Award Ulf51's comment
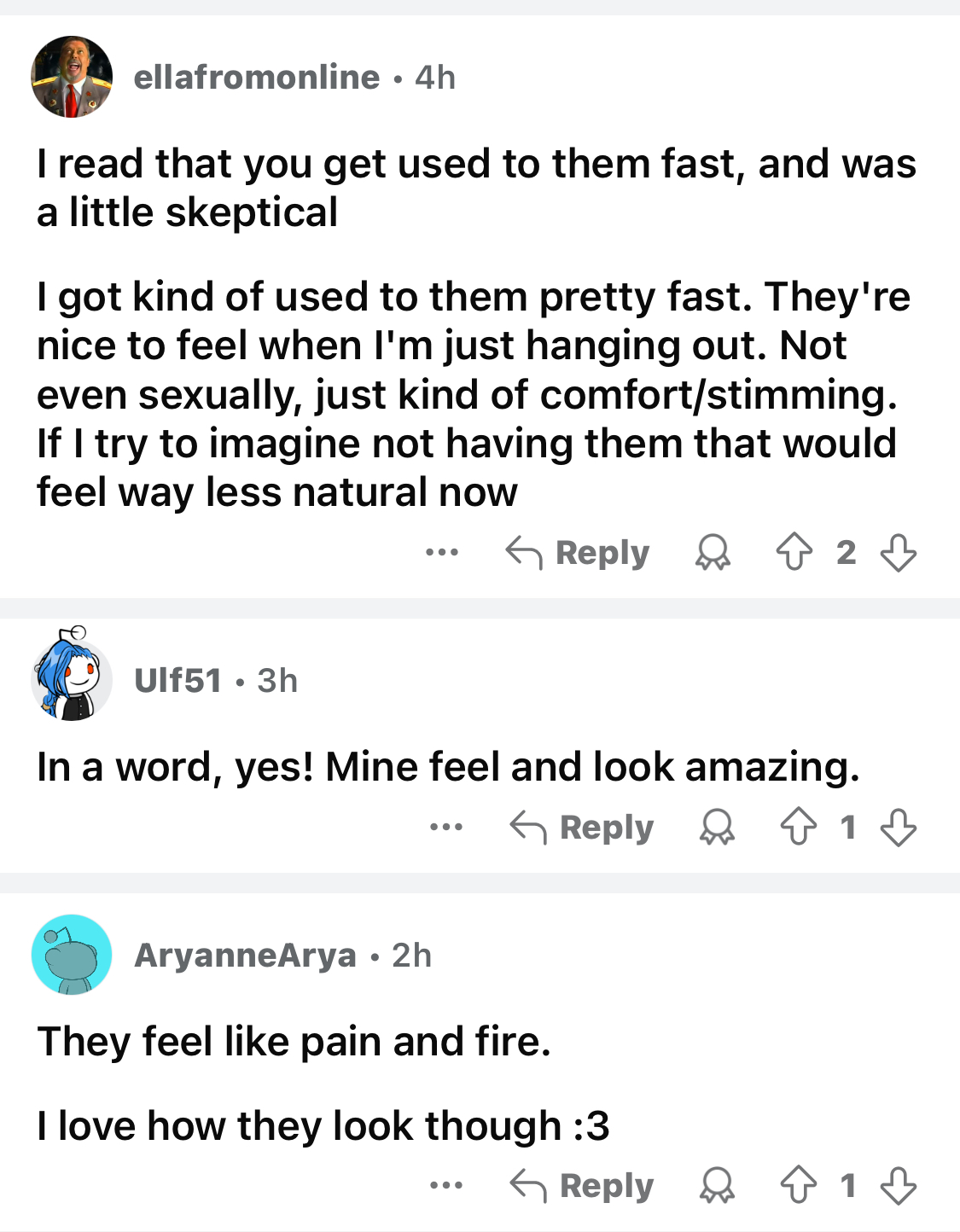The width and height of the screenshot is (960, 1232). point(717,827)
